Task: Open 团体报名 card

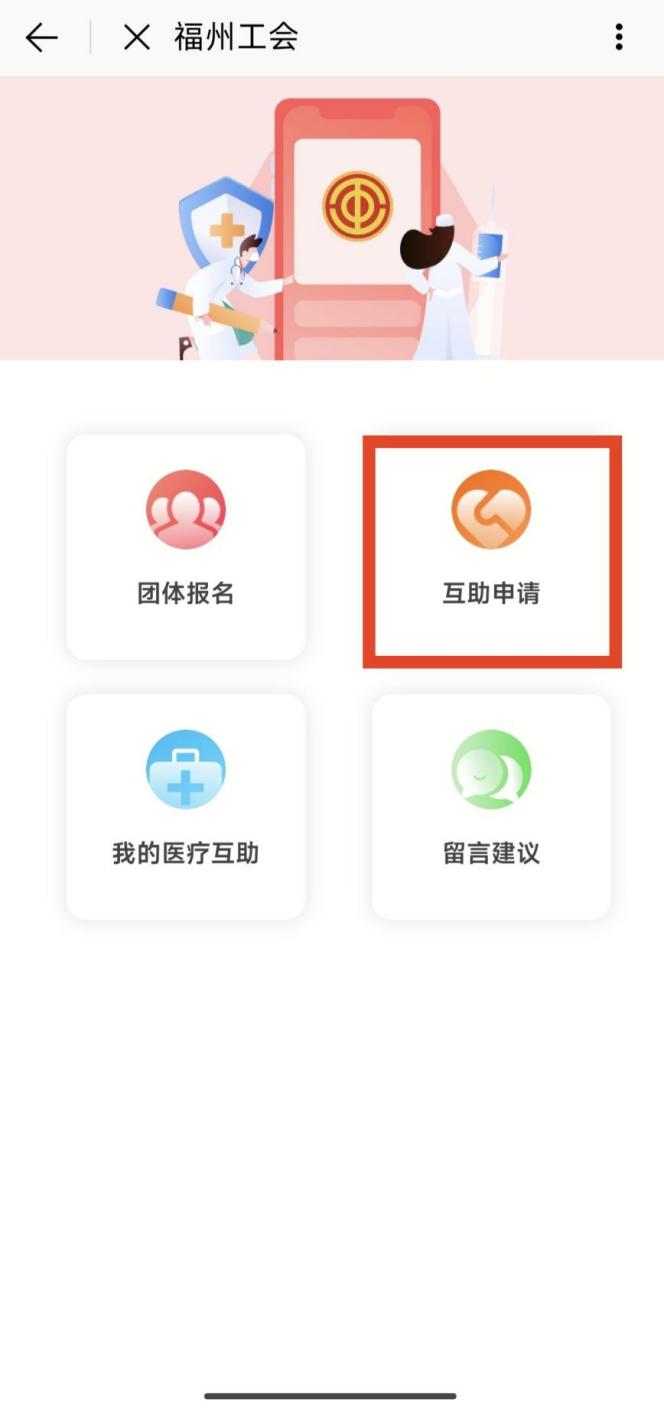Action: 186,547
